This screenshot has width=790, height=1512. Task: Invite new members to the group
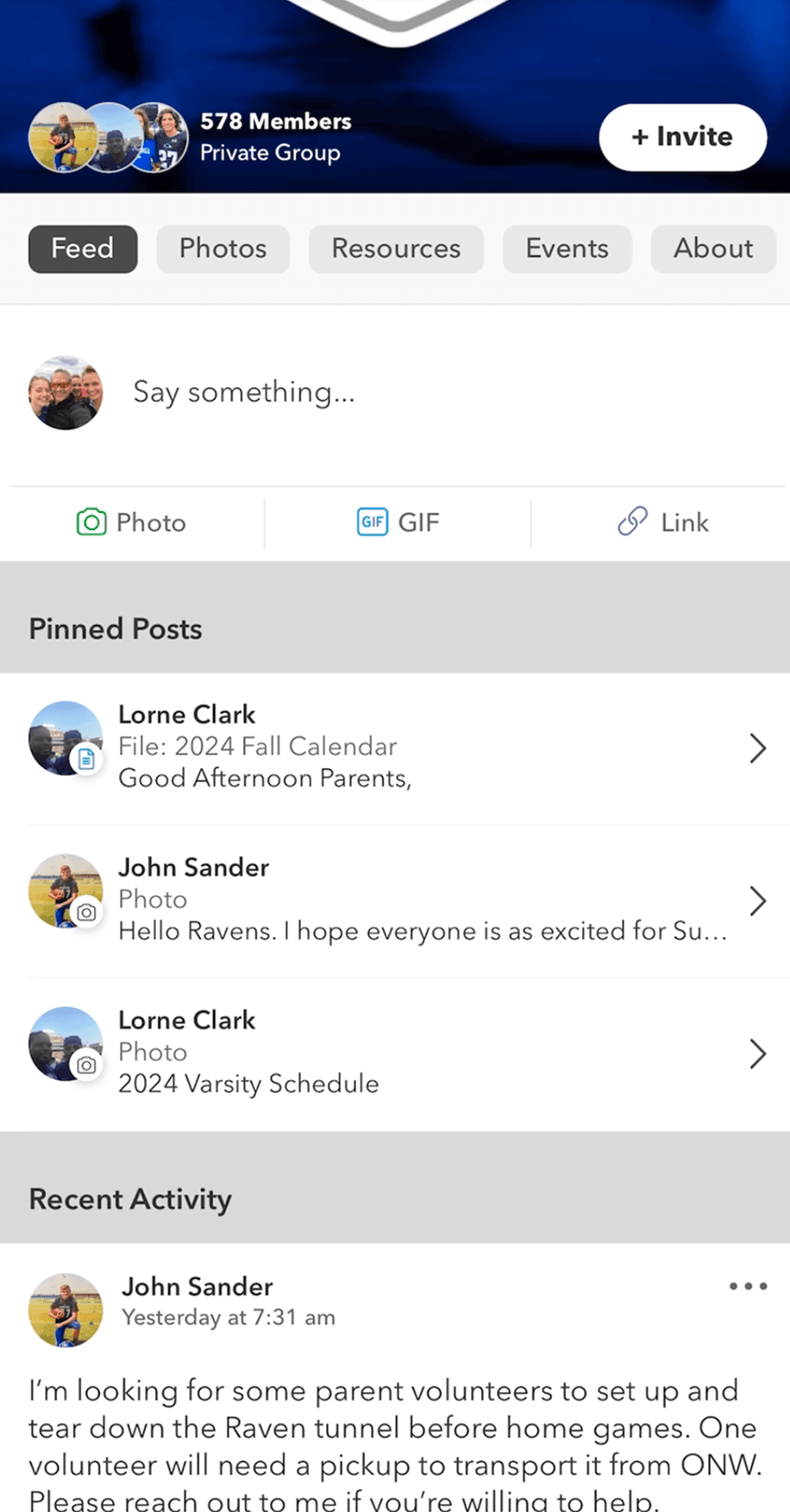point(682,137)
